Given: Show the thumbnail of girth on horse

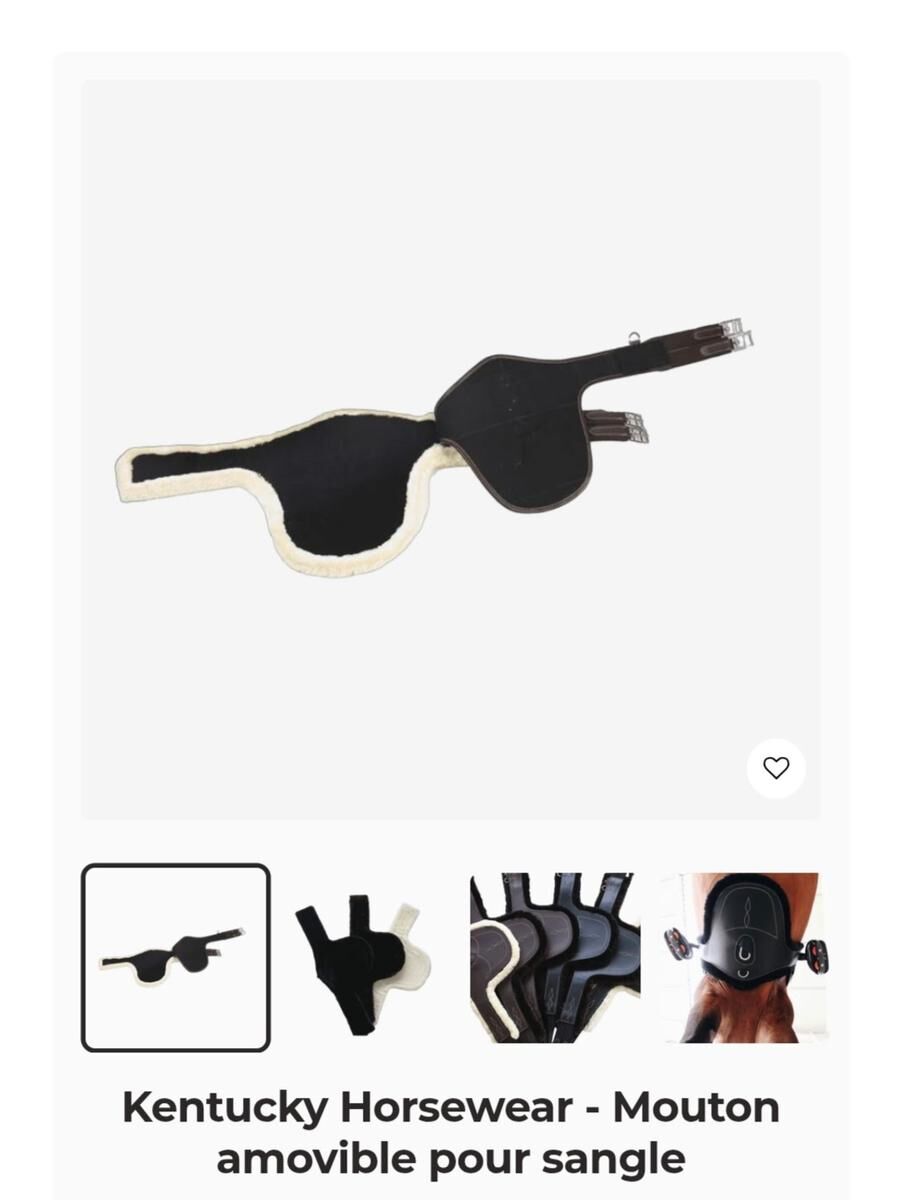Looking at the screenshot, I should tap(744, 957).
